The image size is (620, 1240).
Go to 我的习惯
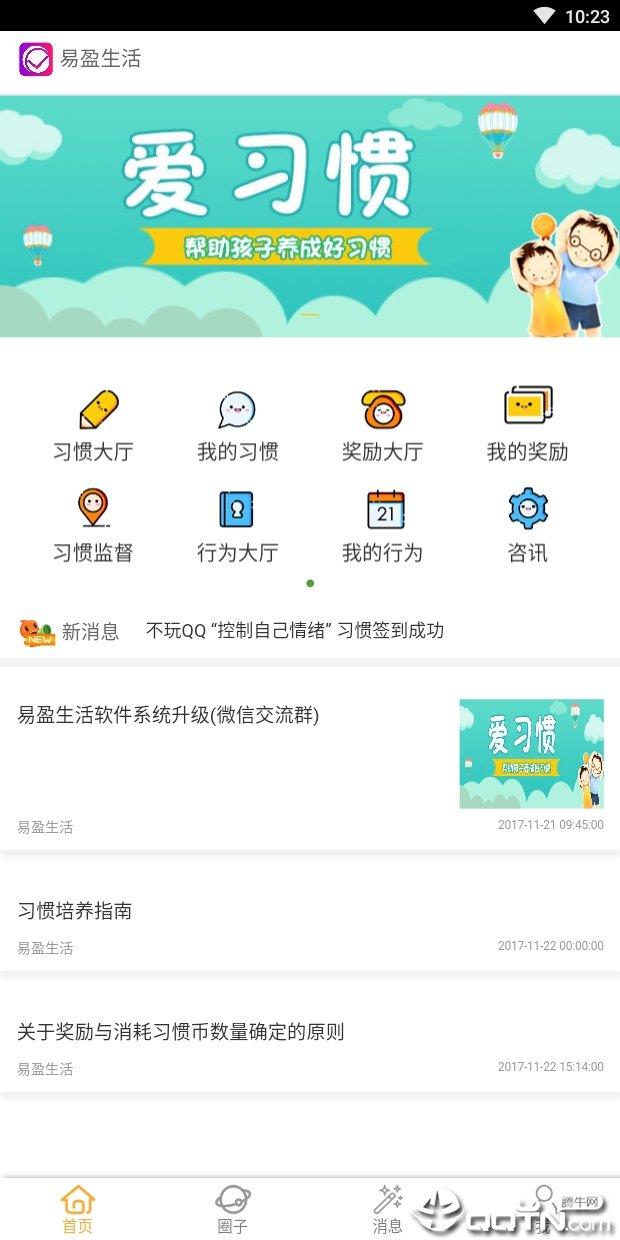(237, 425)
